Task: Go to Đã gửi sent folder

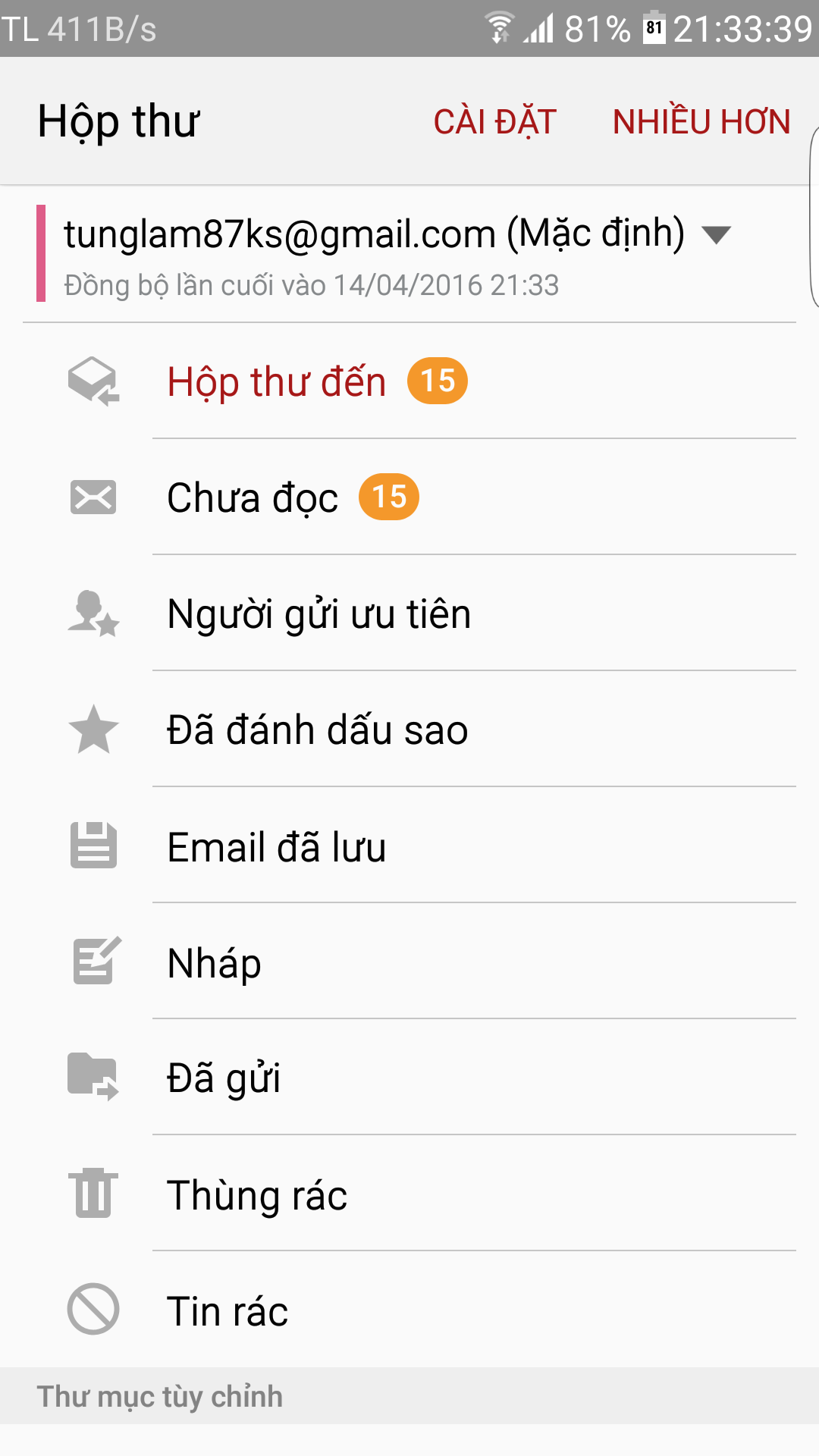Action: click(409, 1077)
